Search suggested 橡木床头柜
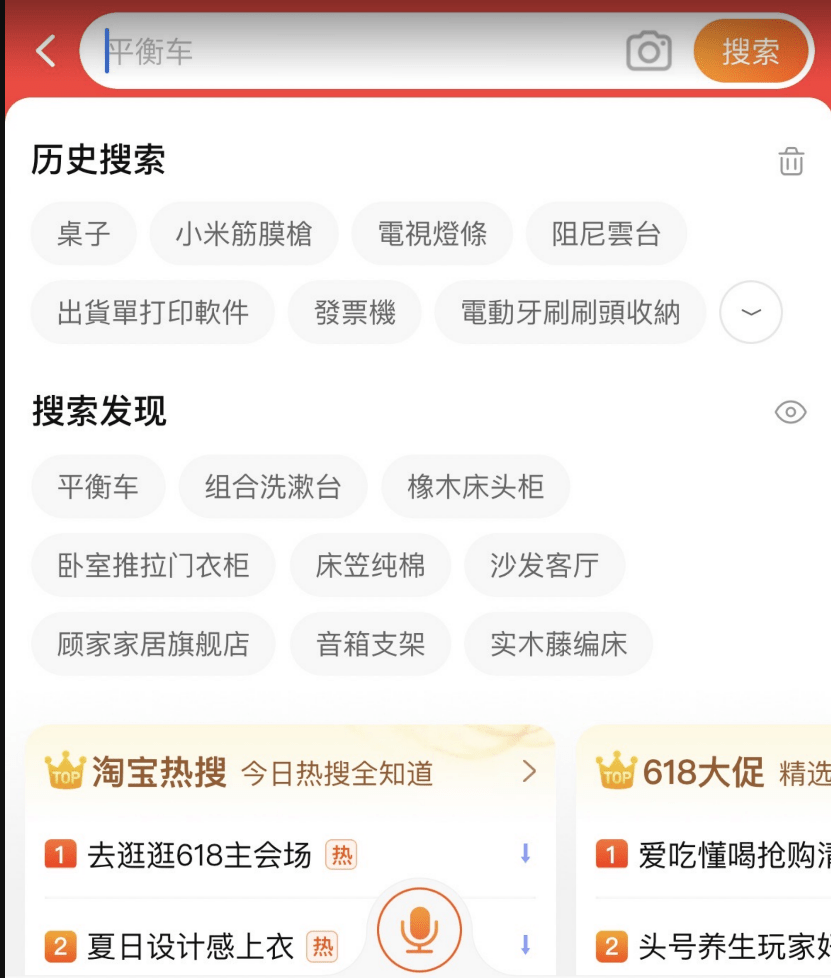This screenshot has height=978, width=831. (x=476, y=487)
